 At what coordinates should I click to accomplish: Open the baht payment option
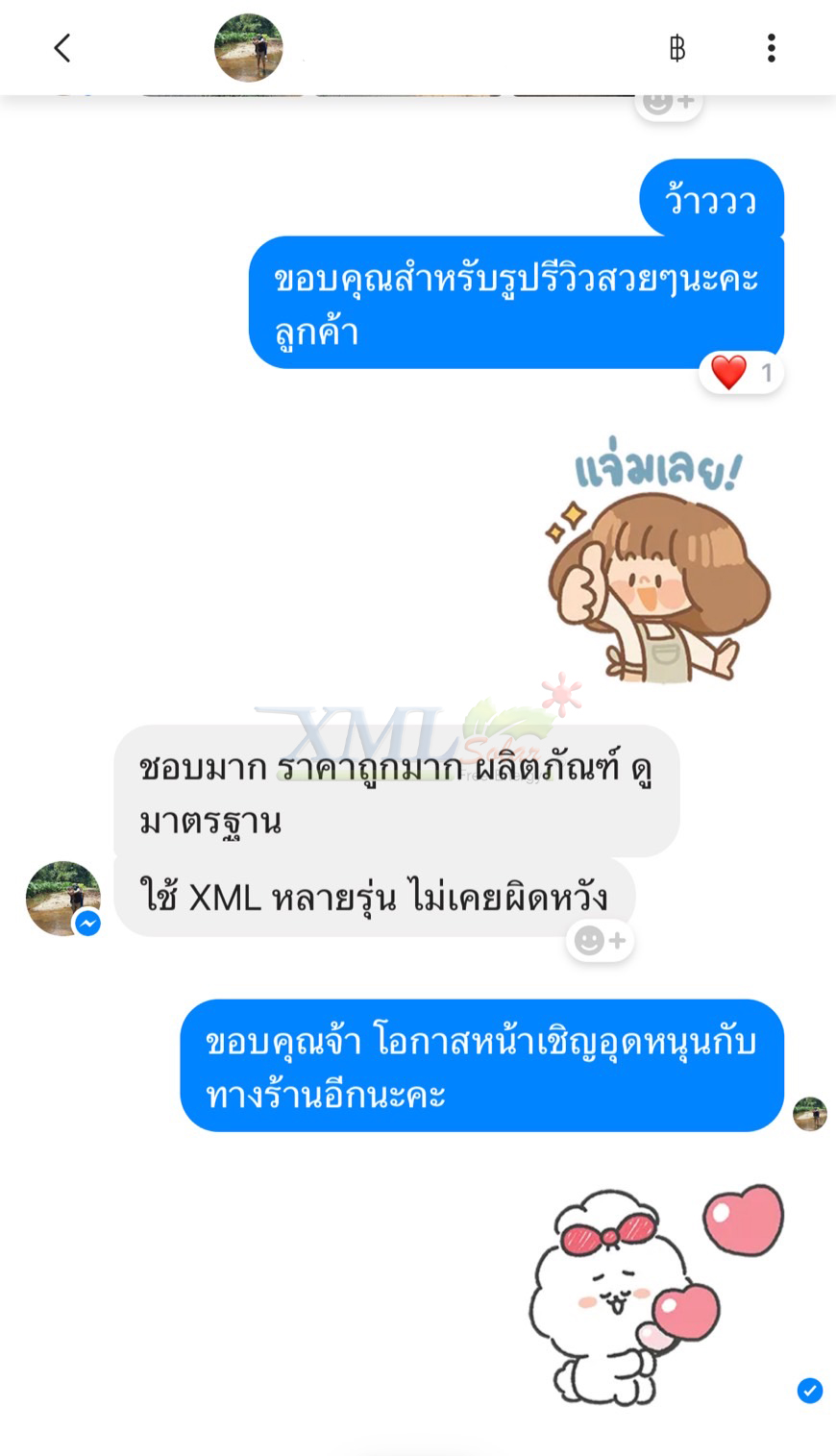coord(677,48)
